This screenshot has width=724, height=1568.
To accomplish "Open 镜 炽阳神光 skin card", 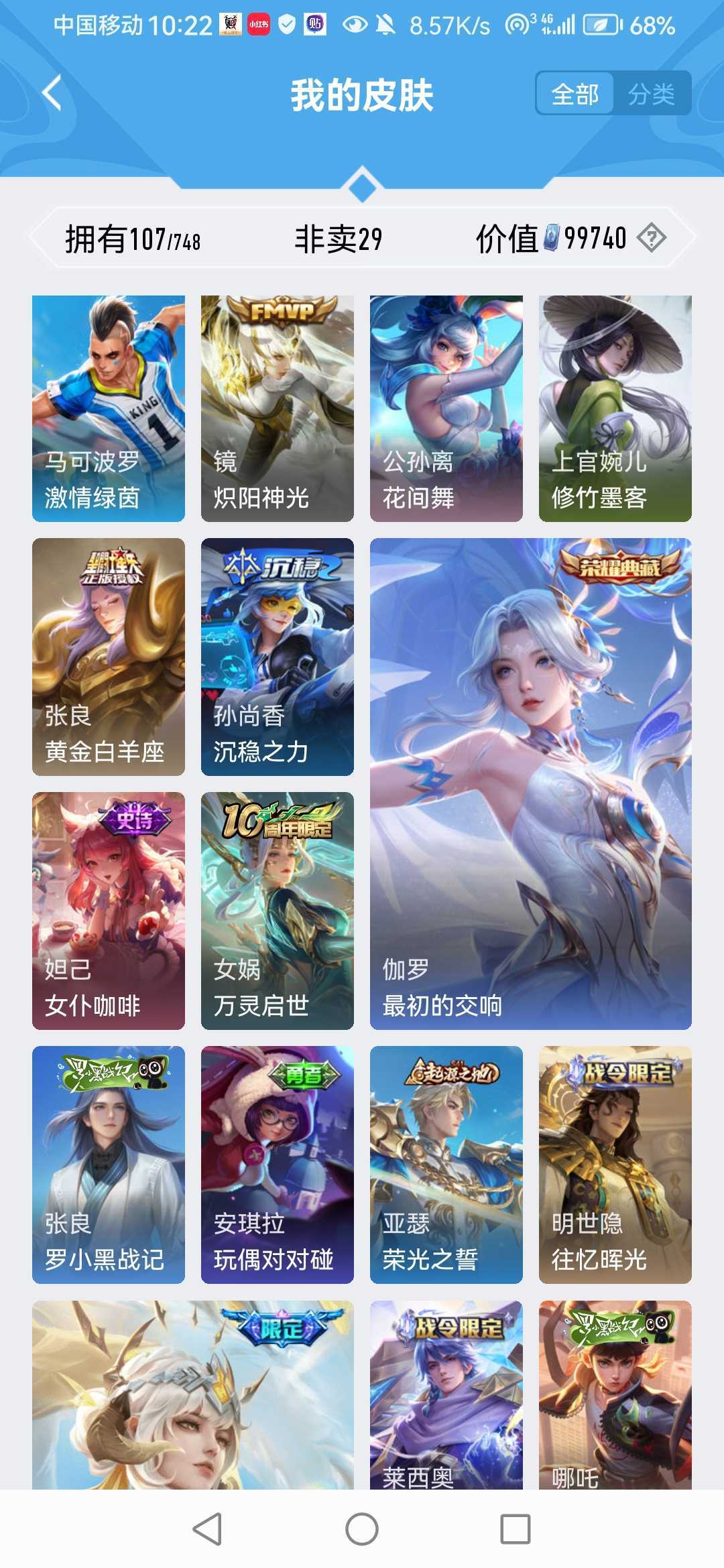I will tap(278, 408).
